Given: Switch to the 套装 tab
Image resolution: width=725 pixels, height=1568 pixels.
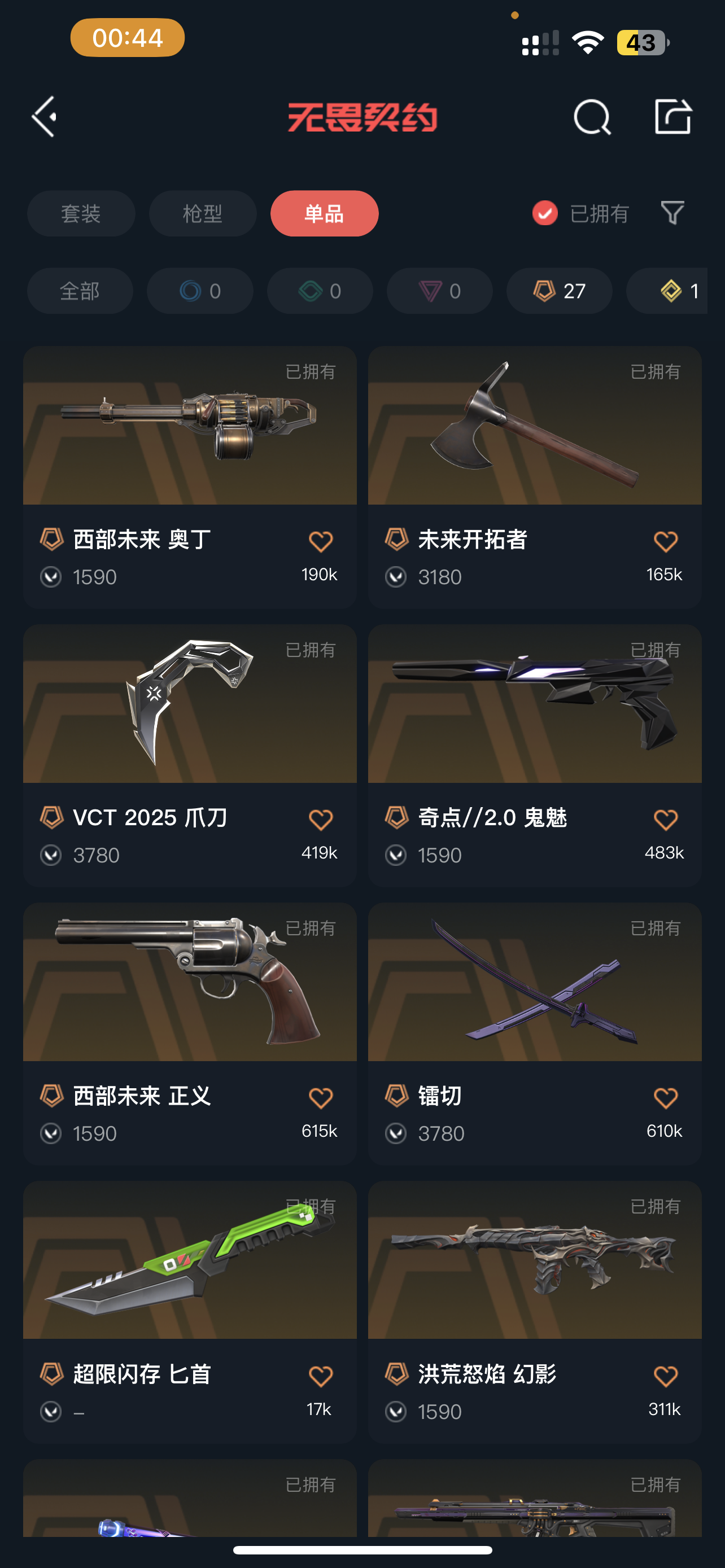Looking at the screenshot, I should point(81,214).
